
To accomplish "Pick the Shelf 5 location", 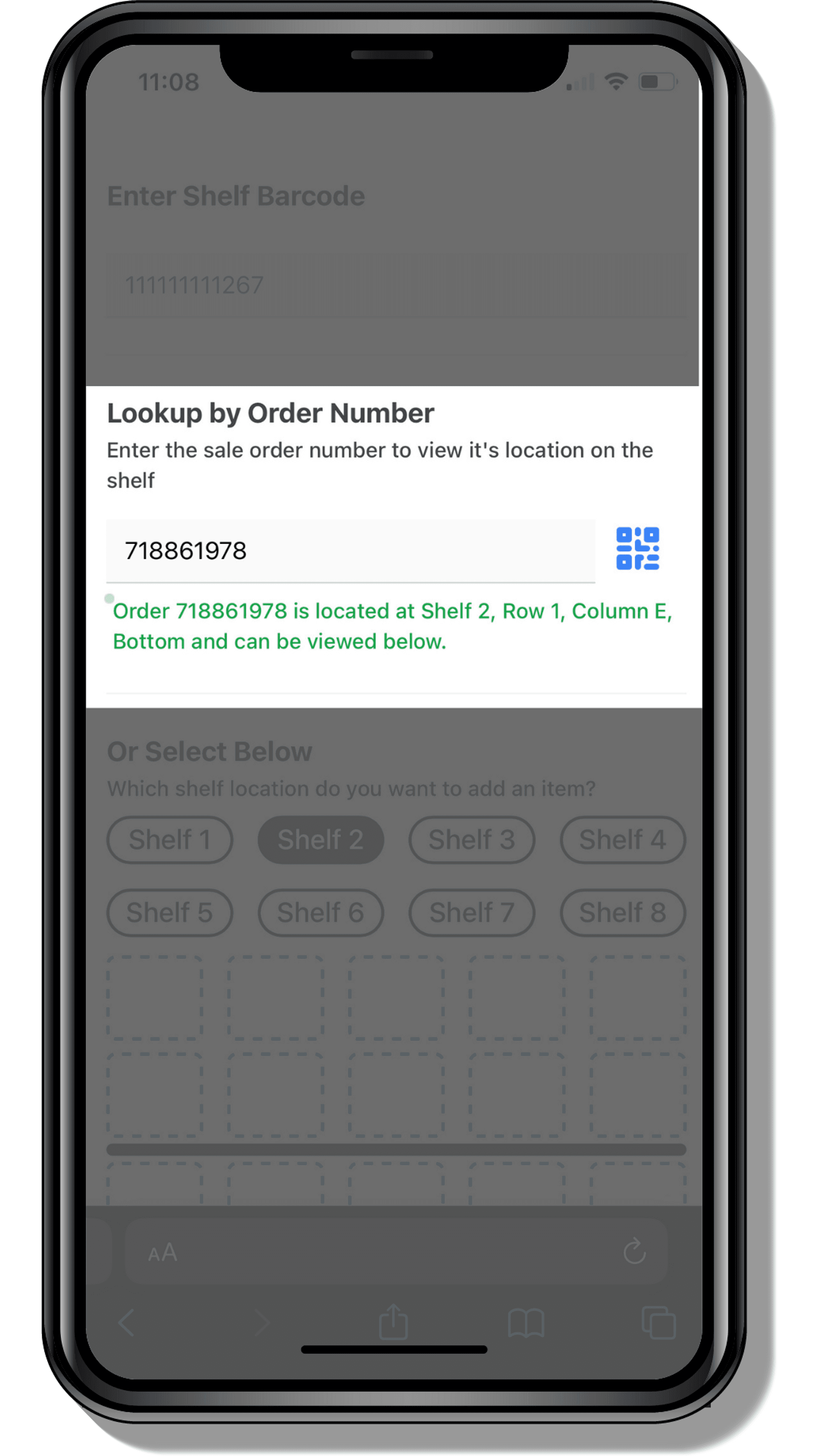I will pyautogui.click(x=170, y=913).
